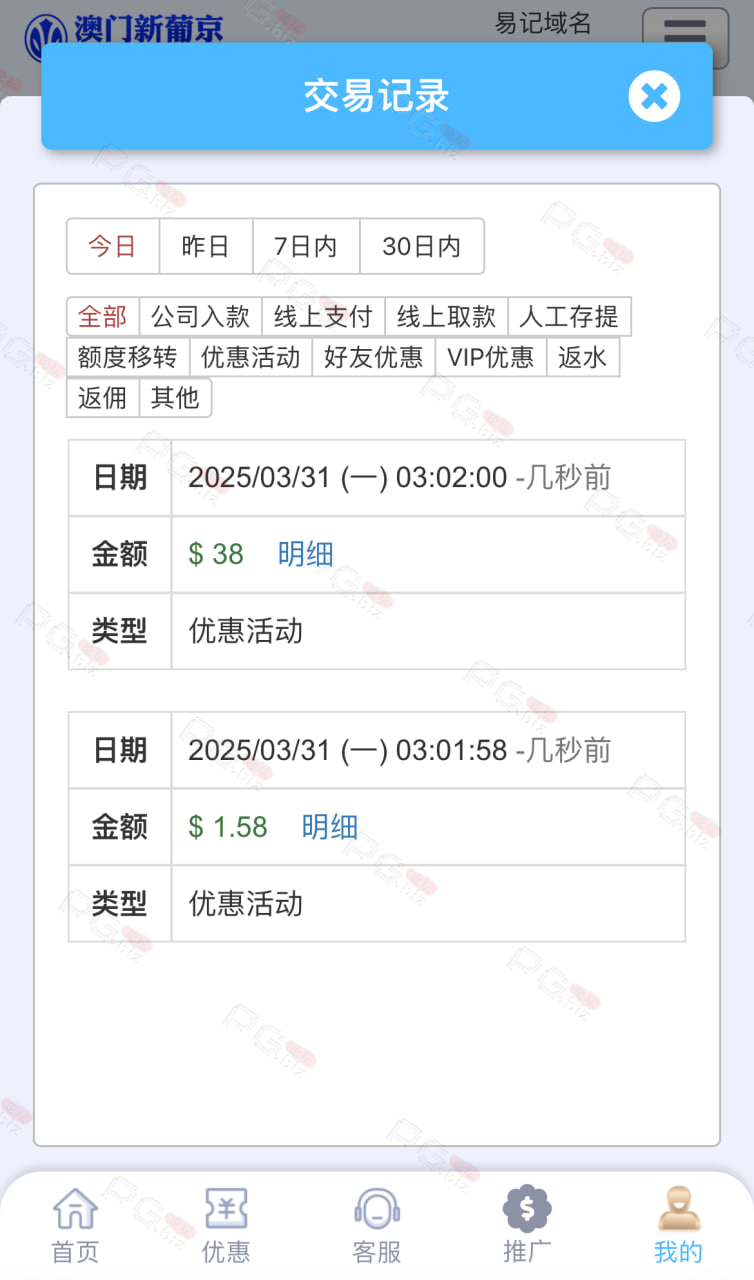Open 明细 for the $ 38 record
Viewport: 754px width, 1280px height.
click(x=306, y=554)
